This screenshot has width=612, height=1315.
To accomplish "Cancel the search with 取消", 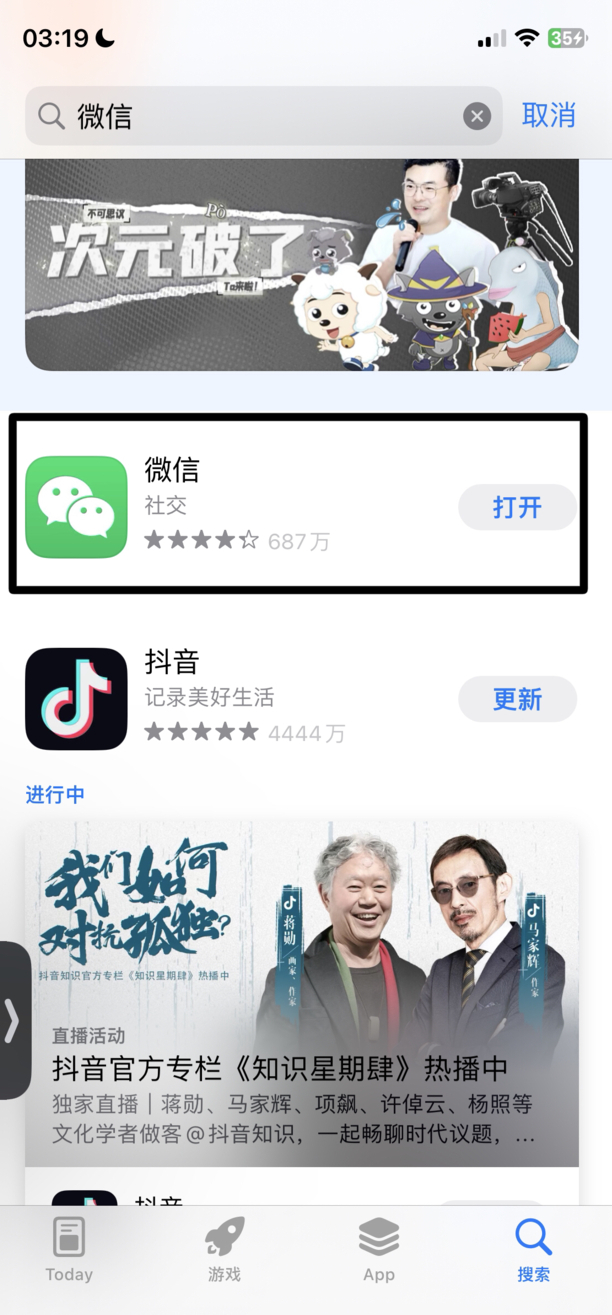I will click(549, 115).
